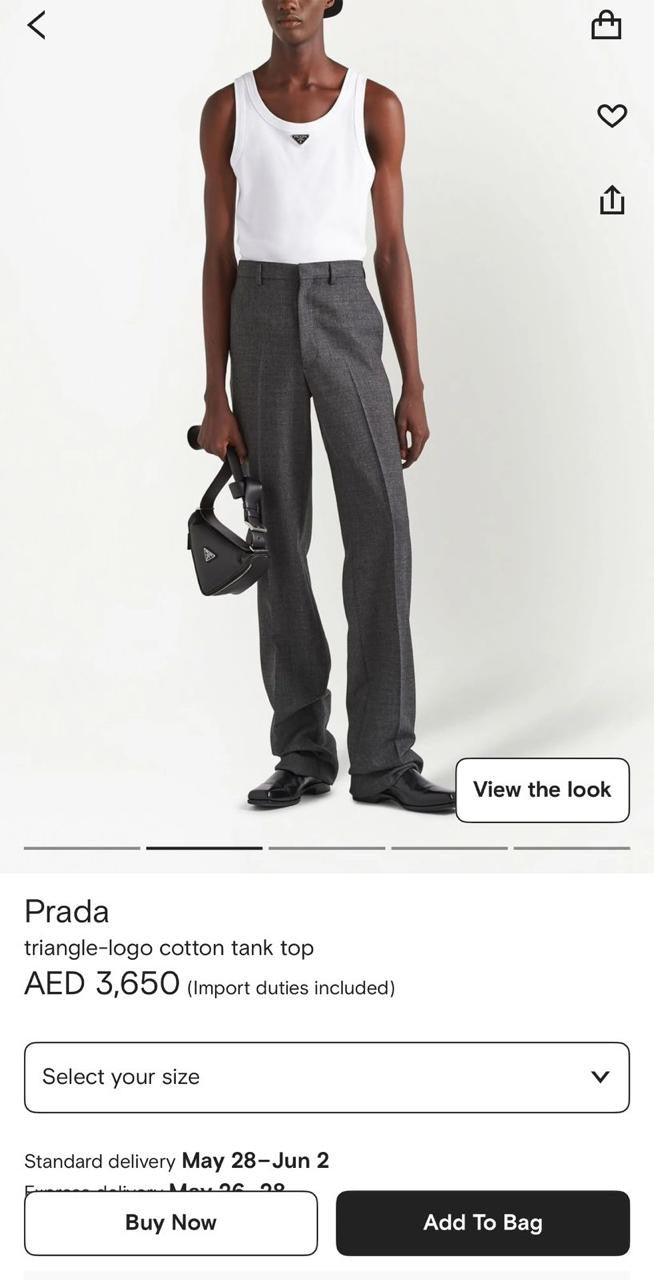Viewport: 654px width, 1280px height.
Task: Tap Buy Now
Action: pyautogui.click(x=171, y=1222)
